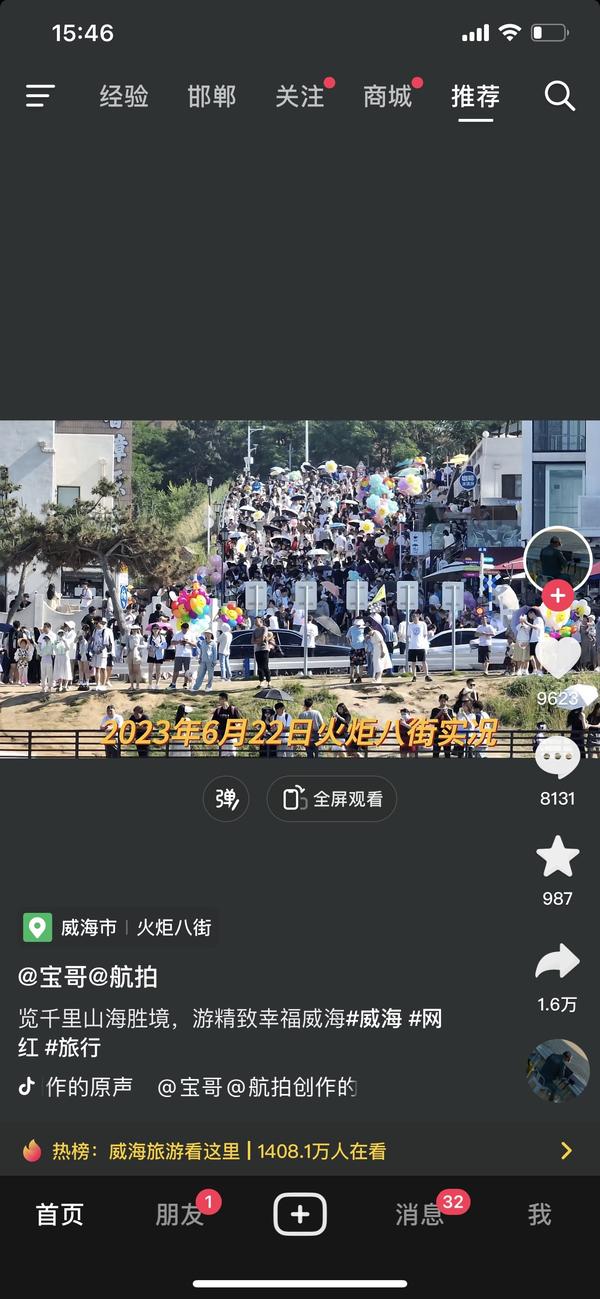Switch to the 邯郸 tab

(x=212, y=96)
